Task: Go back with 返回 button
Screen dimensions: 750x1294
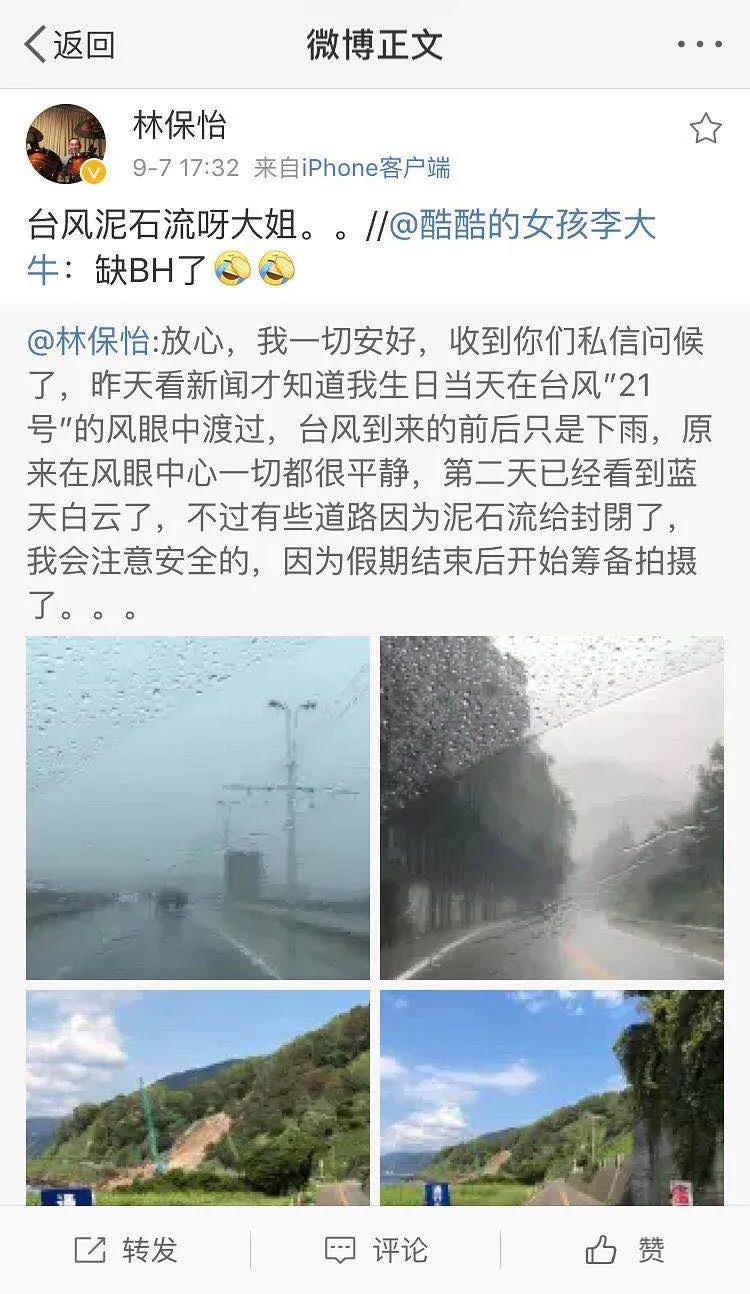Action: coord(70,45)
